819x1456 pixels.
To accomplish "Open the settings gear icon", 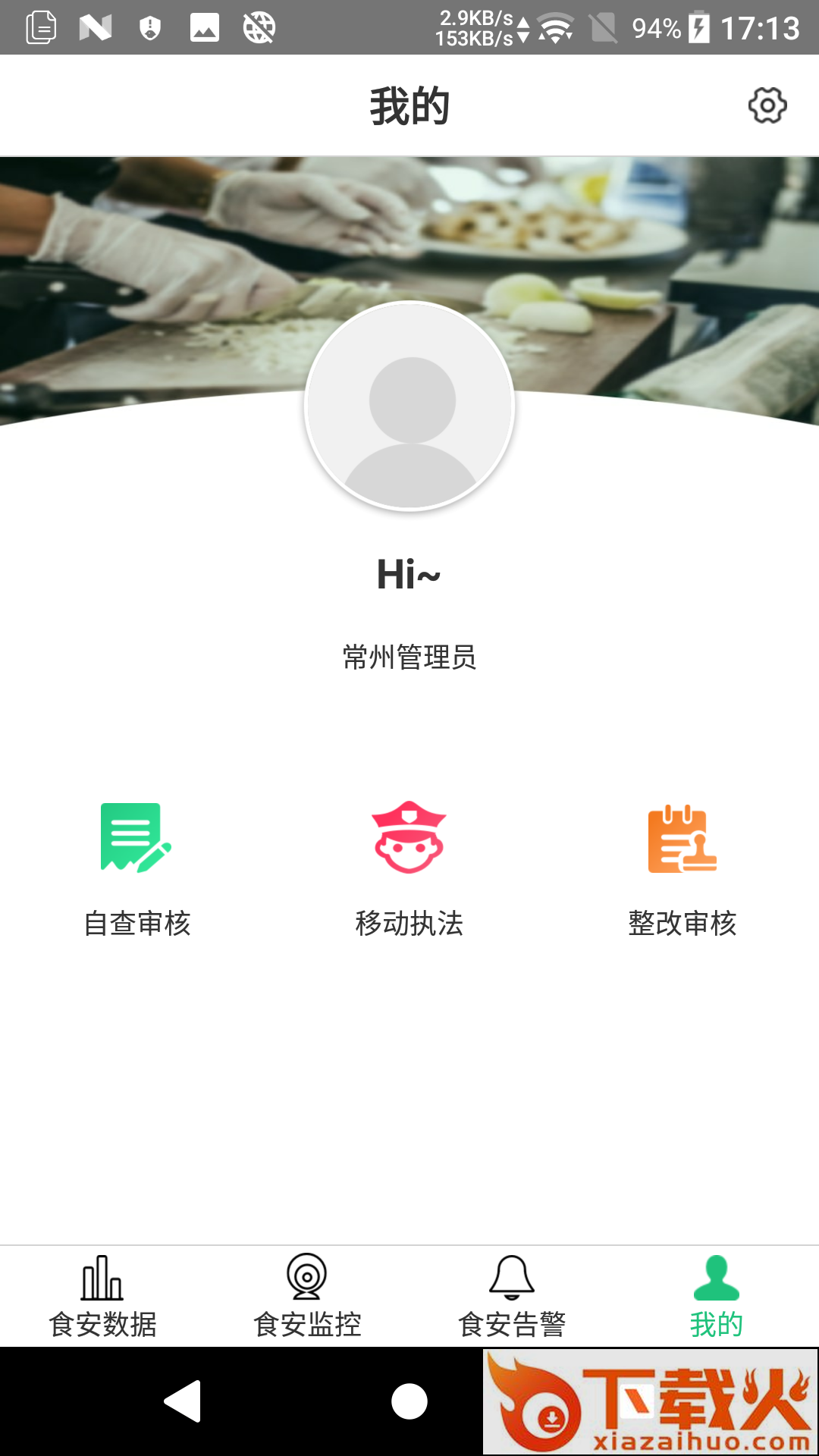I will coord(767,105).
